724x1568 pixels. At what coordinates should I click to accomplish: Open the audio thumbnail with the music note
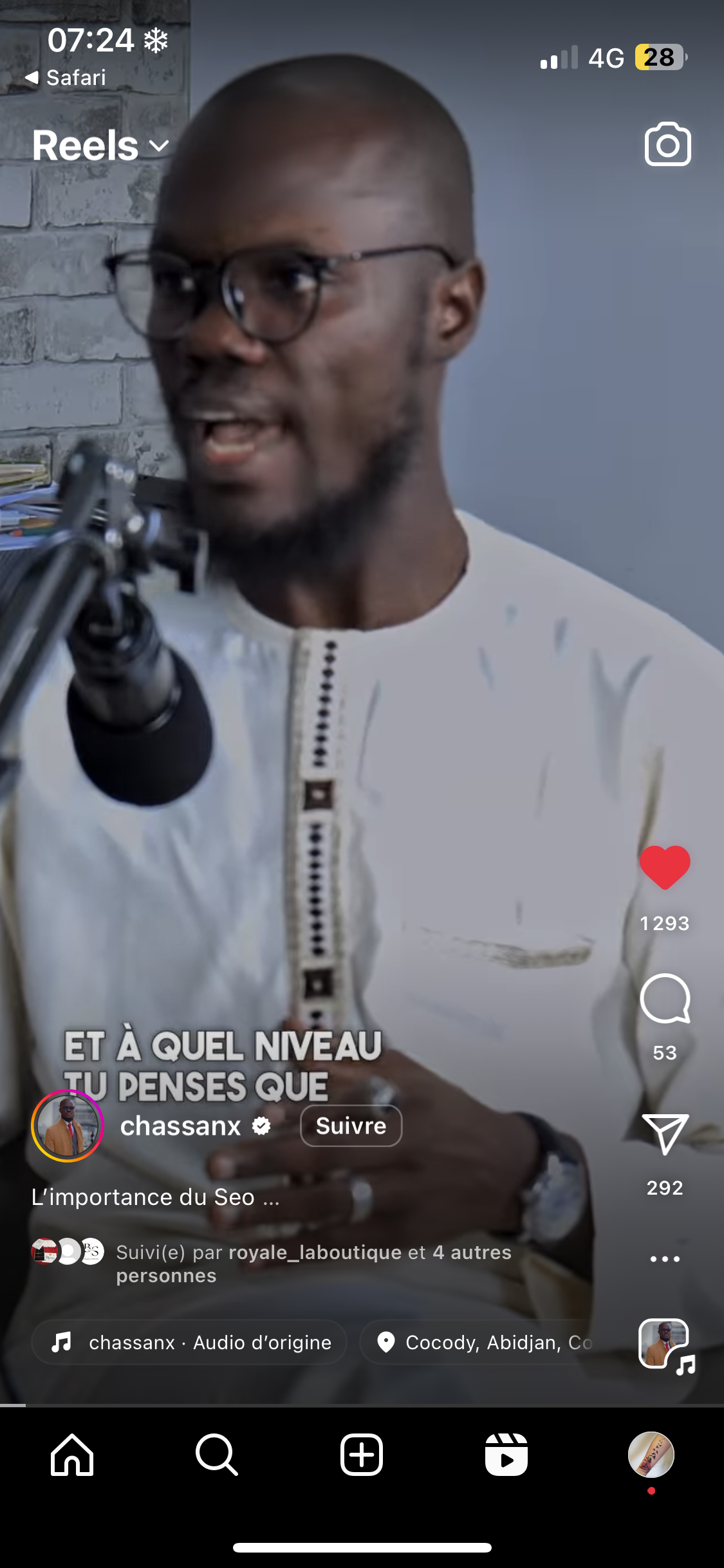[665, 1345]
